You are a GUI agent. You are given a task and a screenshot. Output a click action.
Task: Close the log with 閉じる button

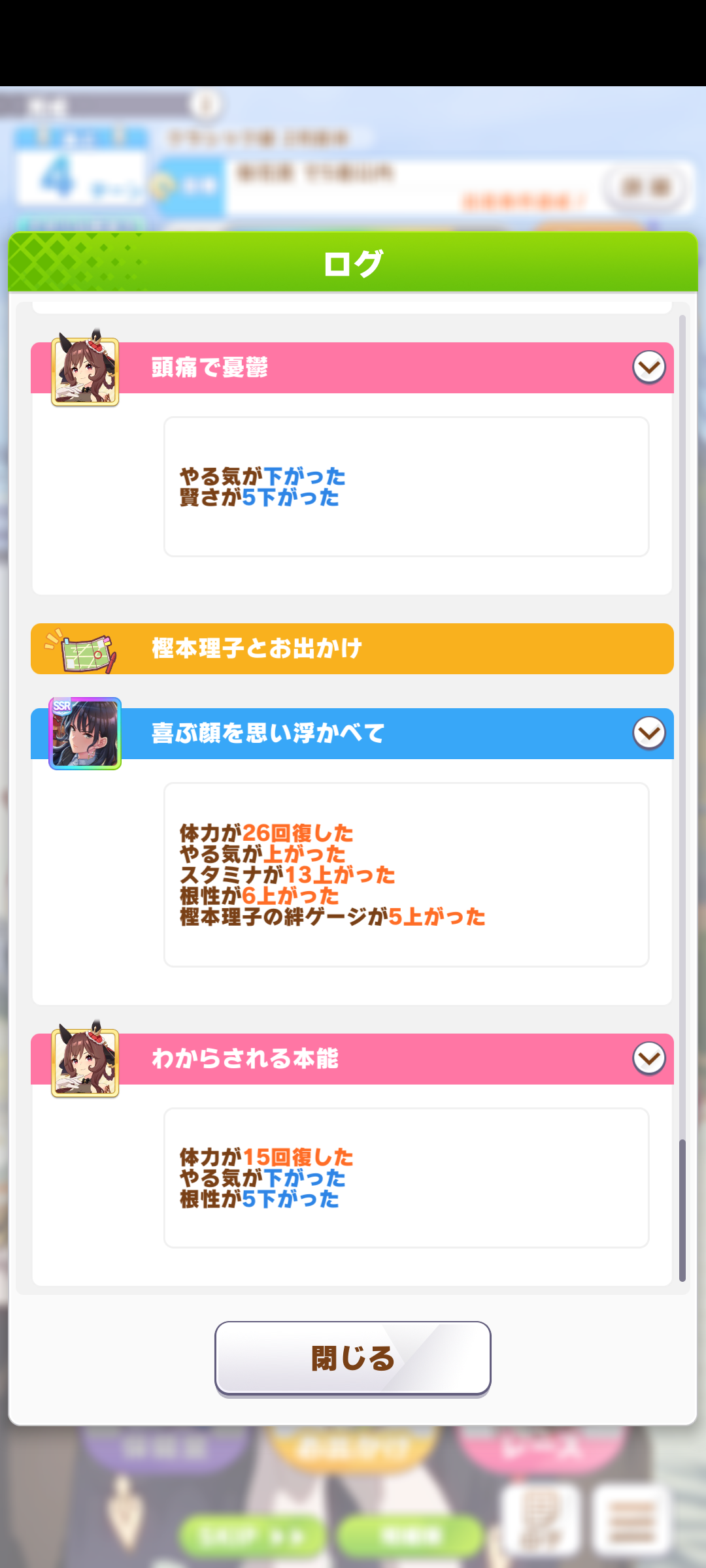[x=353, y=1358]
